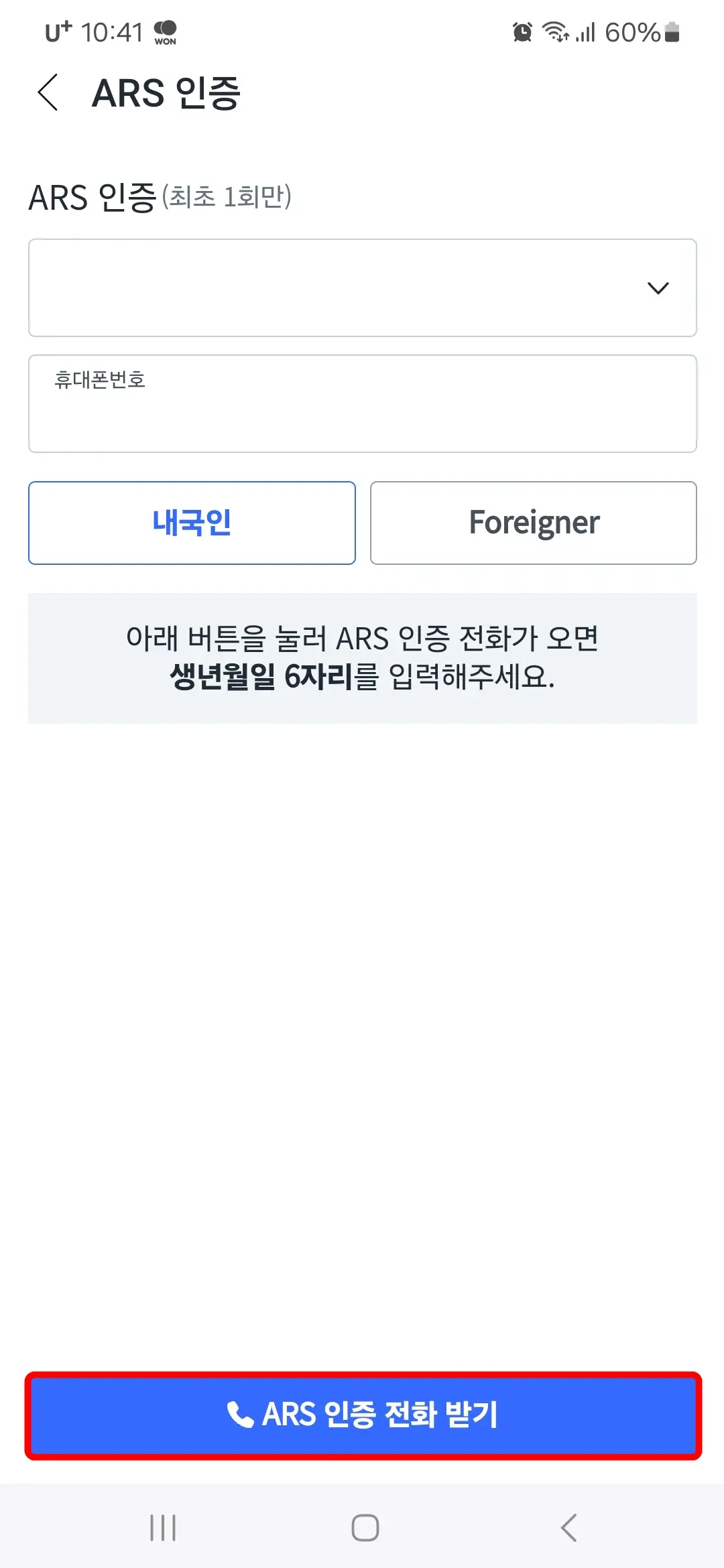Tap the 10:41 clock in the status bar
This screenshot has width=724, height=1568.
[112, 30]
